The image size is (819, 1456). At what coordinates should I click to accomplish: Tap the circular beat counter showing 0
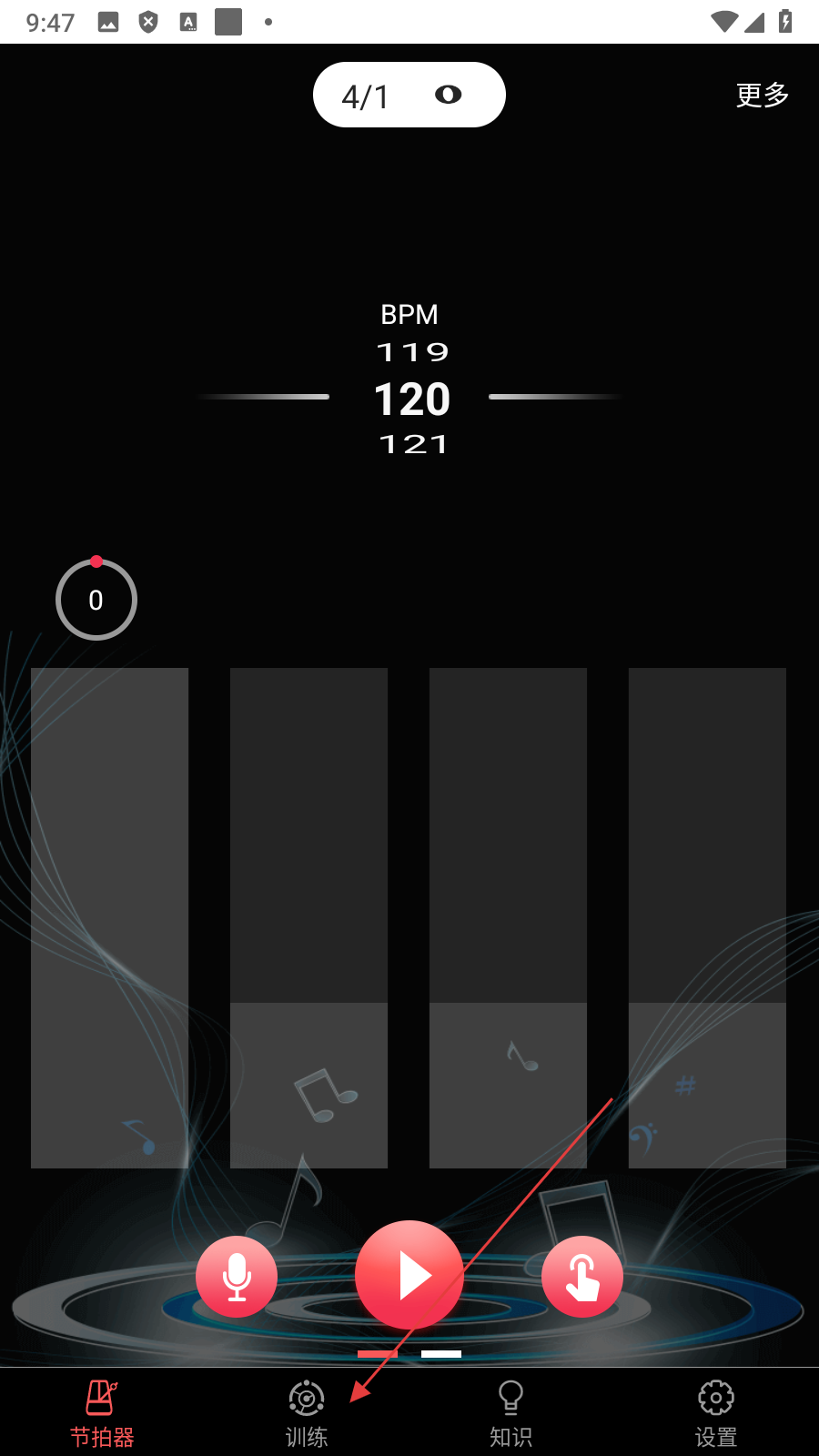tap(96, 600)
